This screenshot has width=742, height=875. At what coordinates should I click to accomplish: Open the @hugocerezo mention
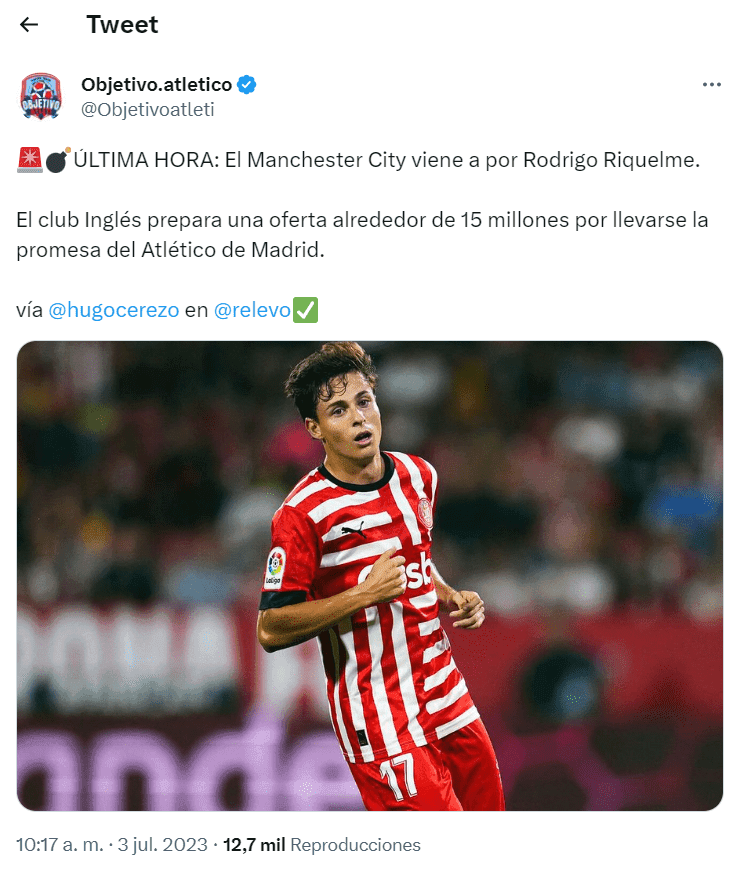[x=114, y=310]
